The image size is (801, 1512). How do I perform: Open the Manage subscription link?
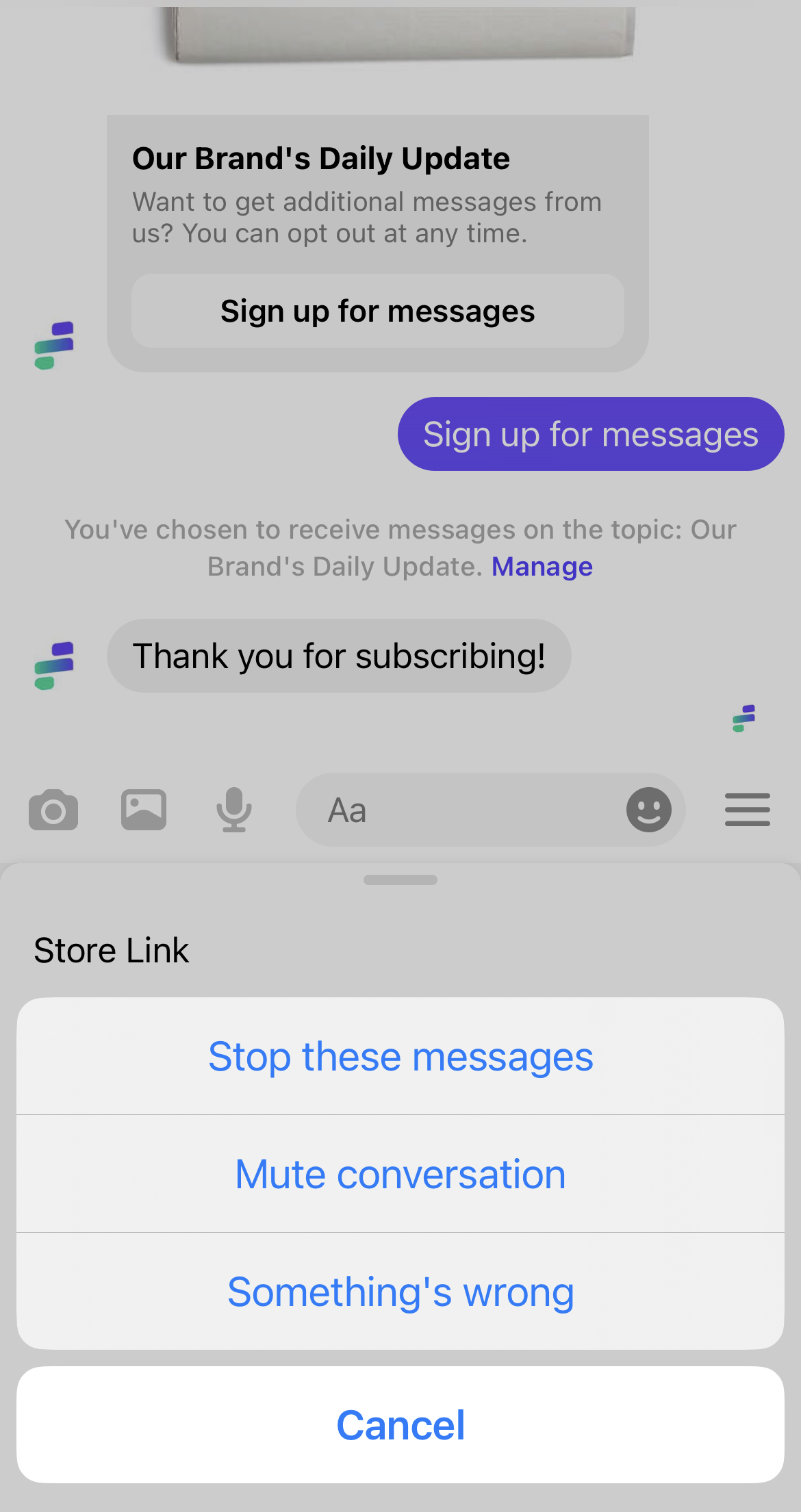click(x=542, y=567)
